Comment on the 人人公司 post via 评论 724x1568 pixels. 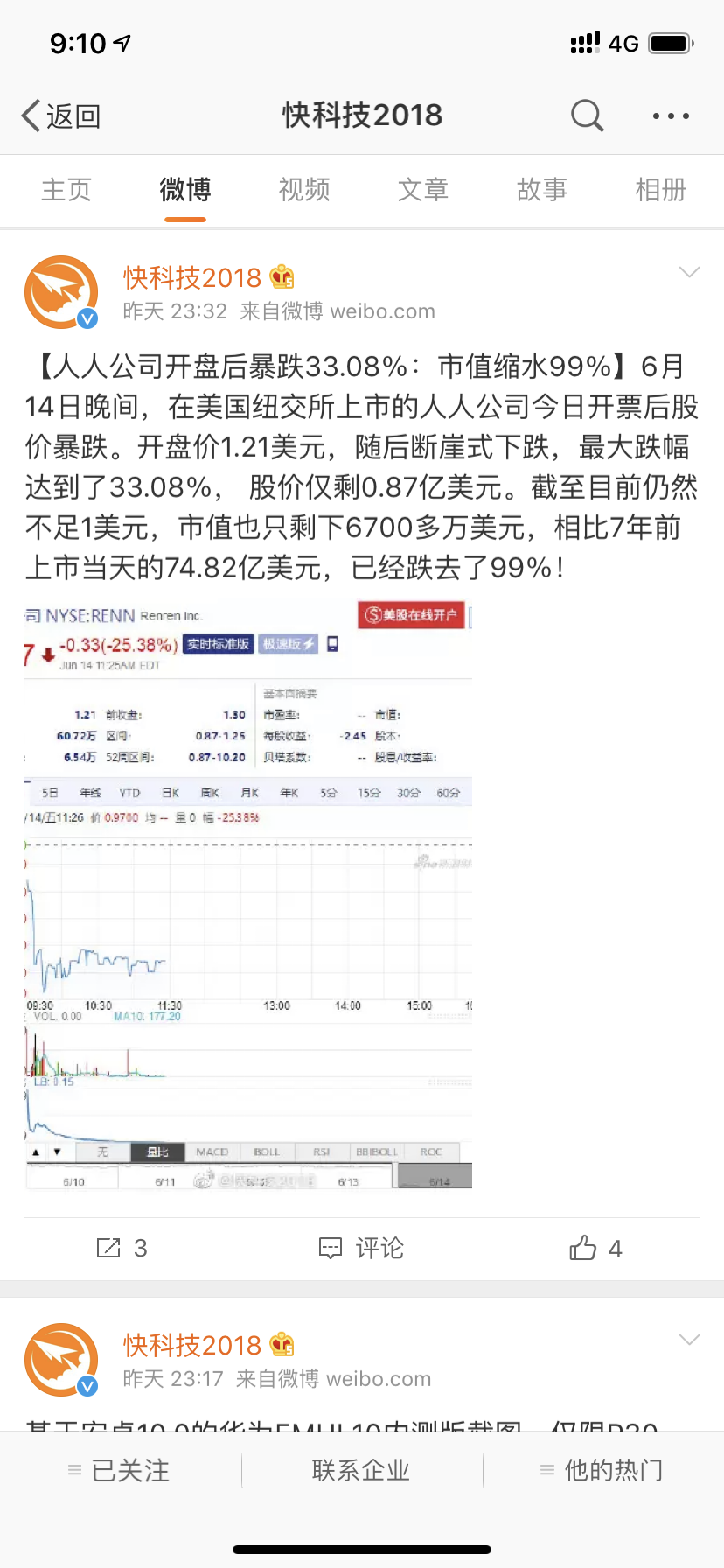click(361, 1248)
